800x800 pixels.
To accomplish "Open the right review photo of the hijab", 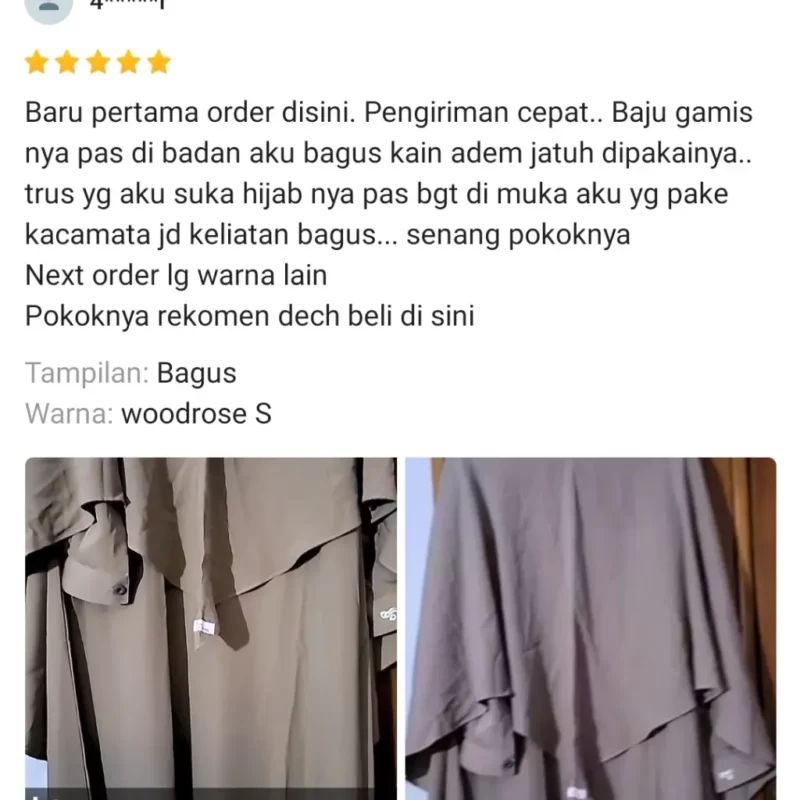I will click(x=590, y=628).
